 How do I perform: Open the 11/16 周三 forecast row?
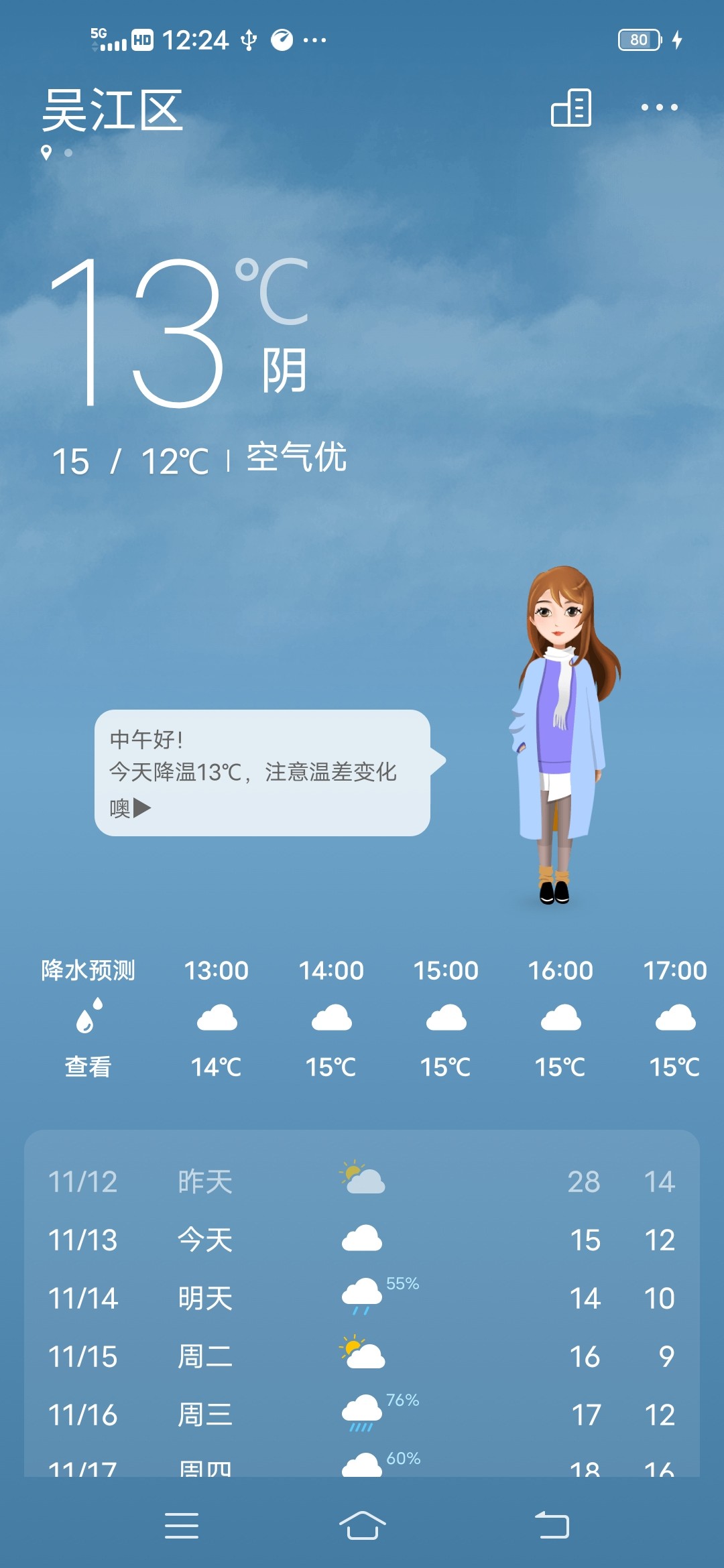tap(362, 1415)
